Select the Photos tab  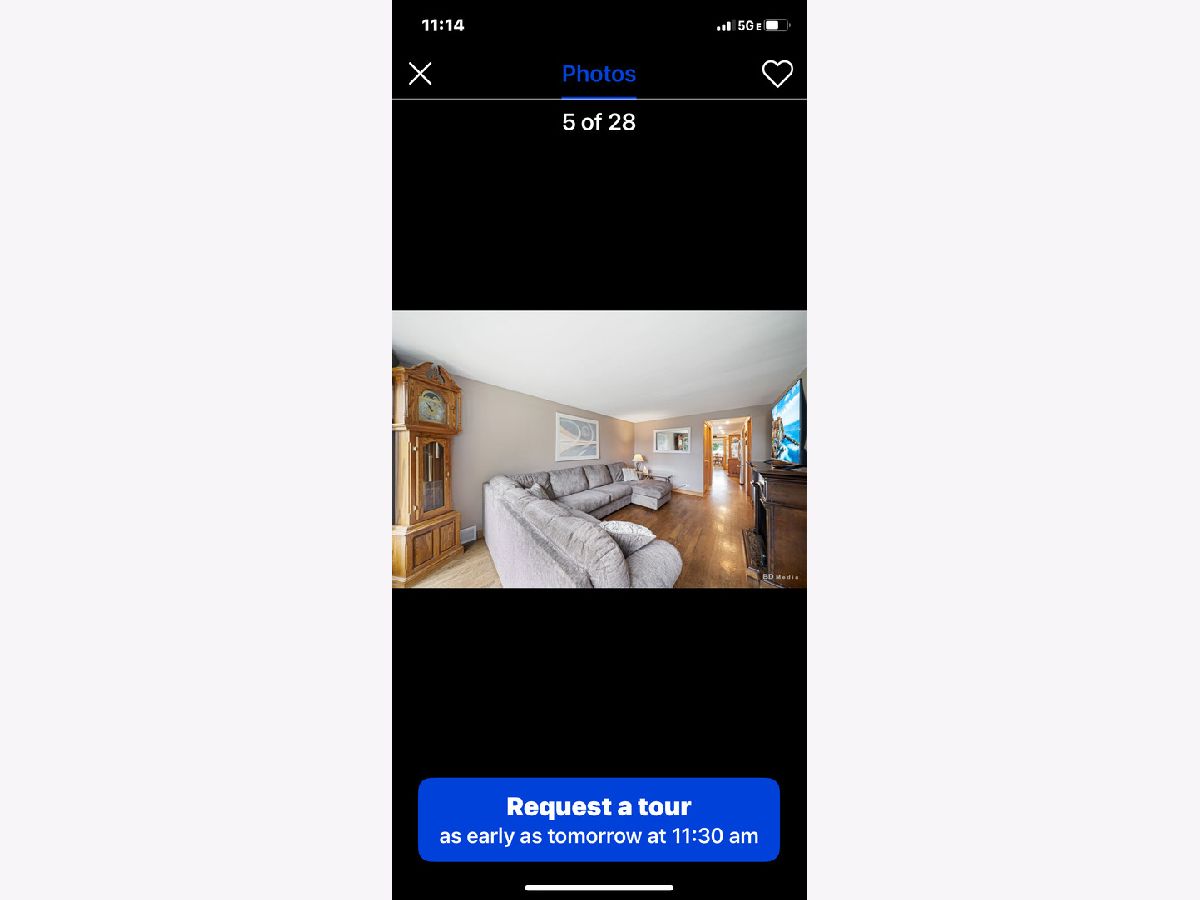coord(599,74)
